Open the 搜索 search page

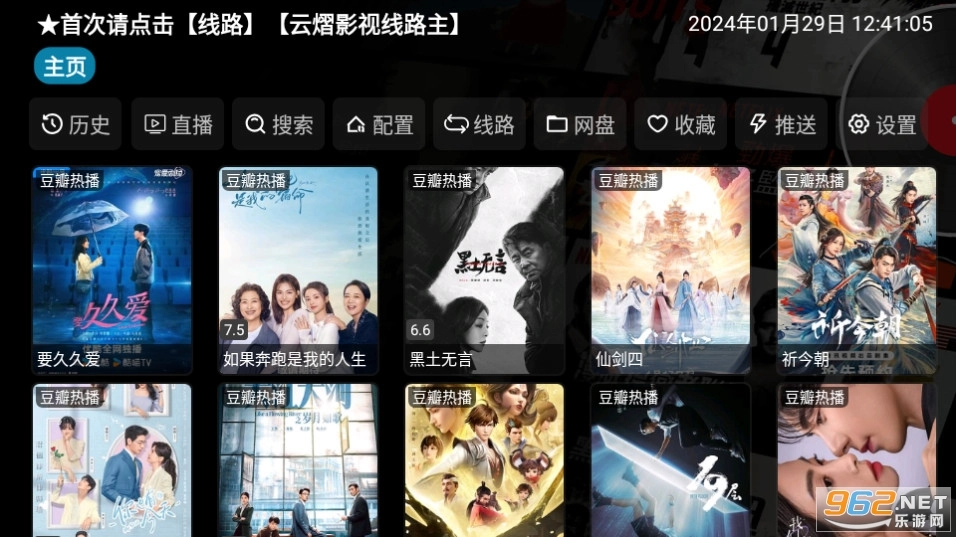(x=279, y=124)
